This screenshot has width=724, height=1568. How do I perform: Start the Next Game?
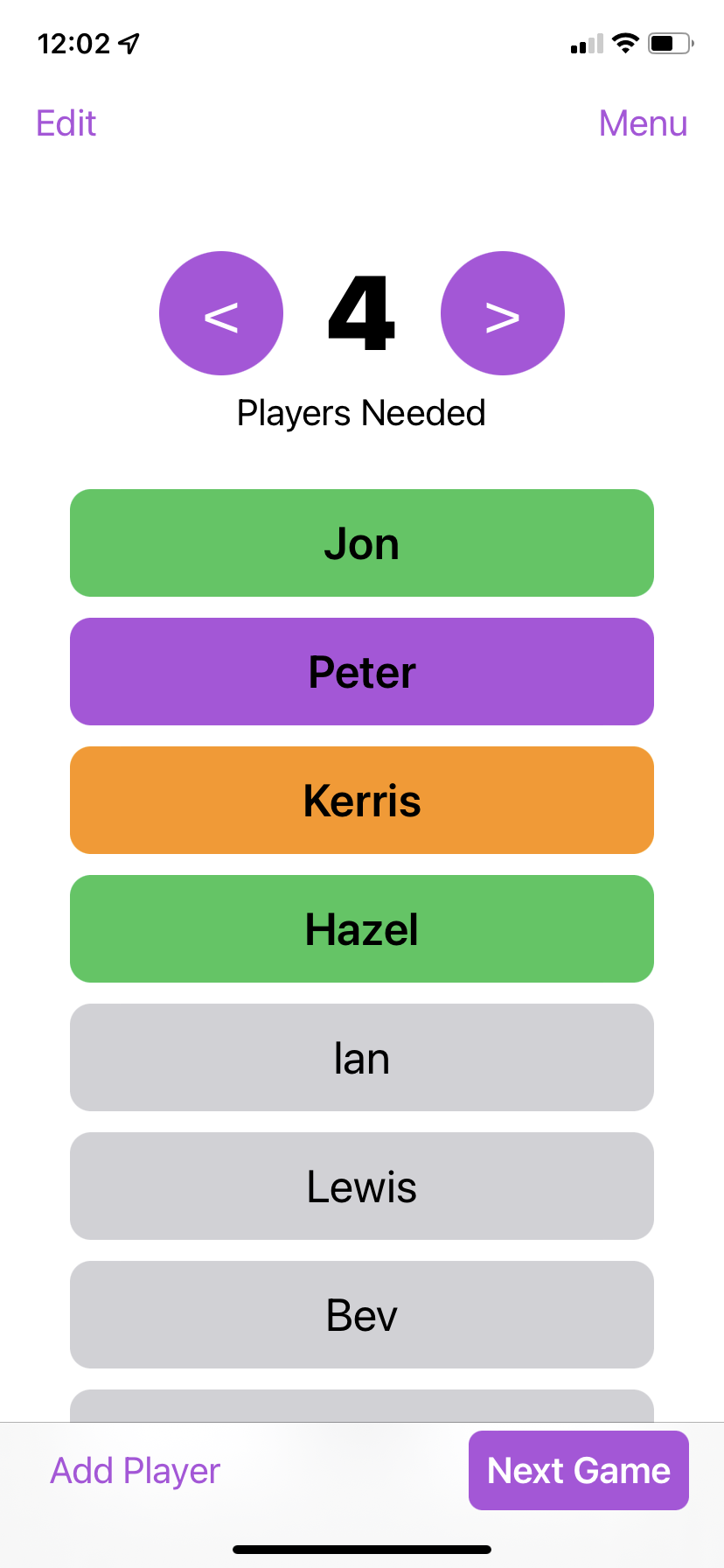click(x=579, y=1471)
